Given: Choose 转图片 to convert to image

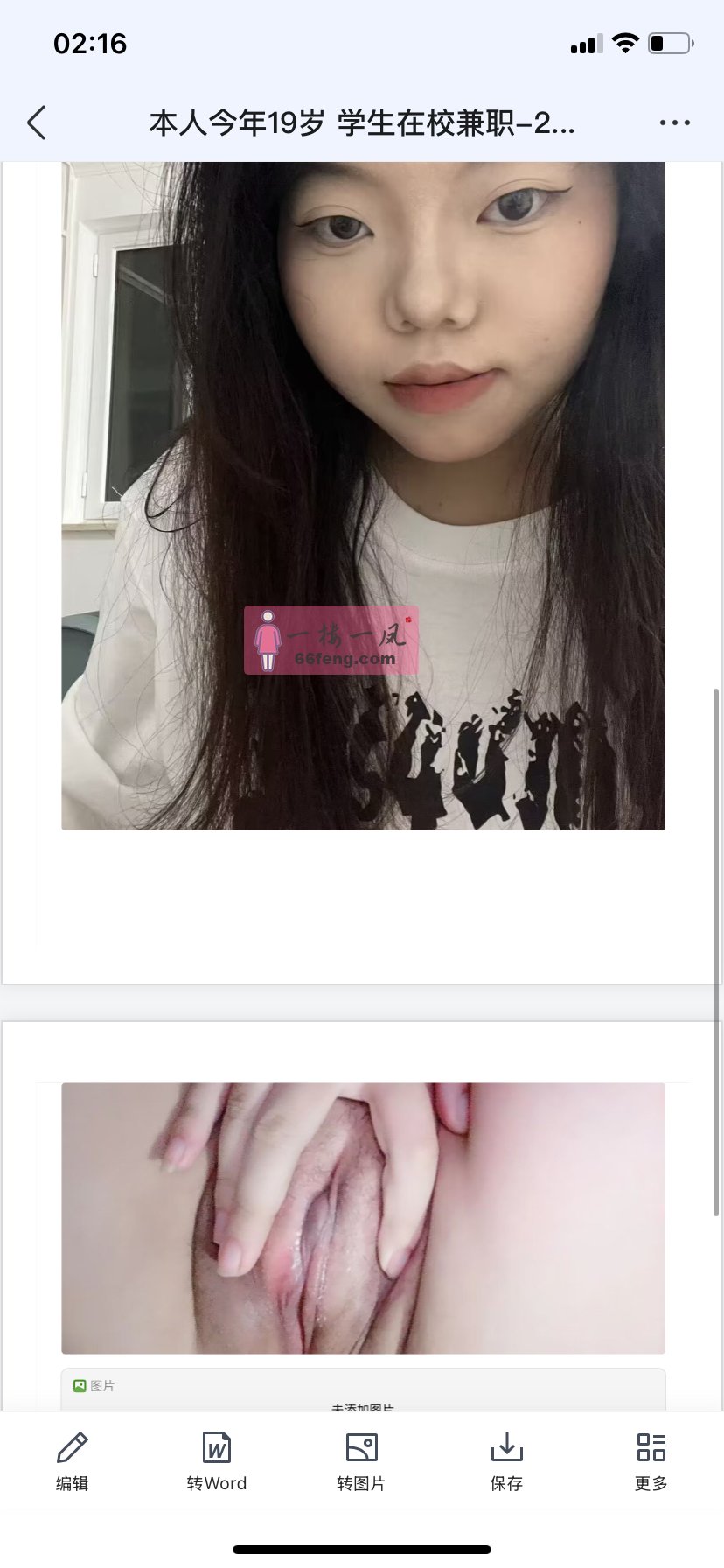Looking at the screenshot, I should pos(361,1460).
